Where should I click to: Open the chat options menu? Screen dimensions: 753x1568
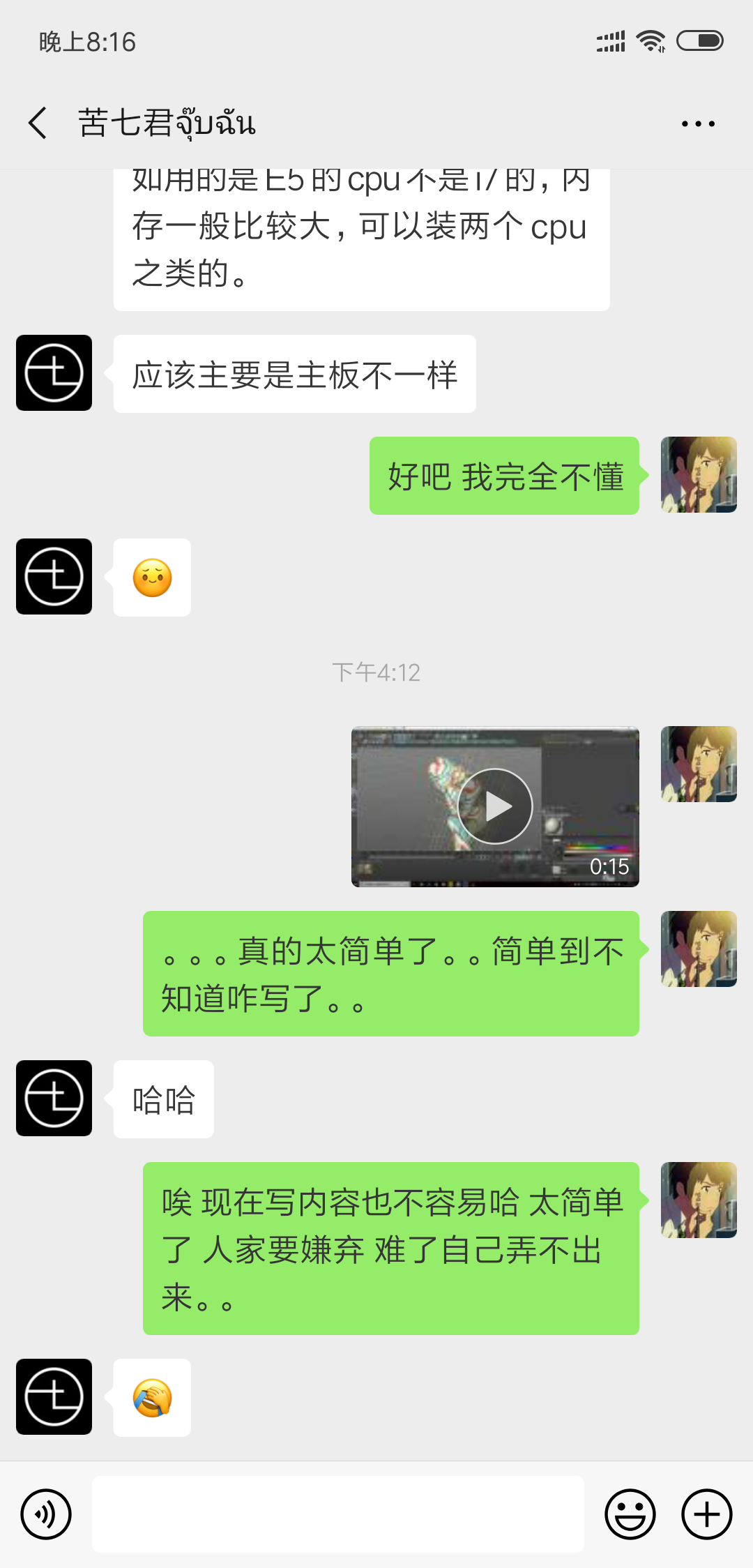click(698, 123)
